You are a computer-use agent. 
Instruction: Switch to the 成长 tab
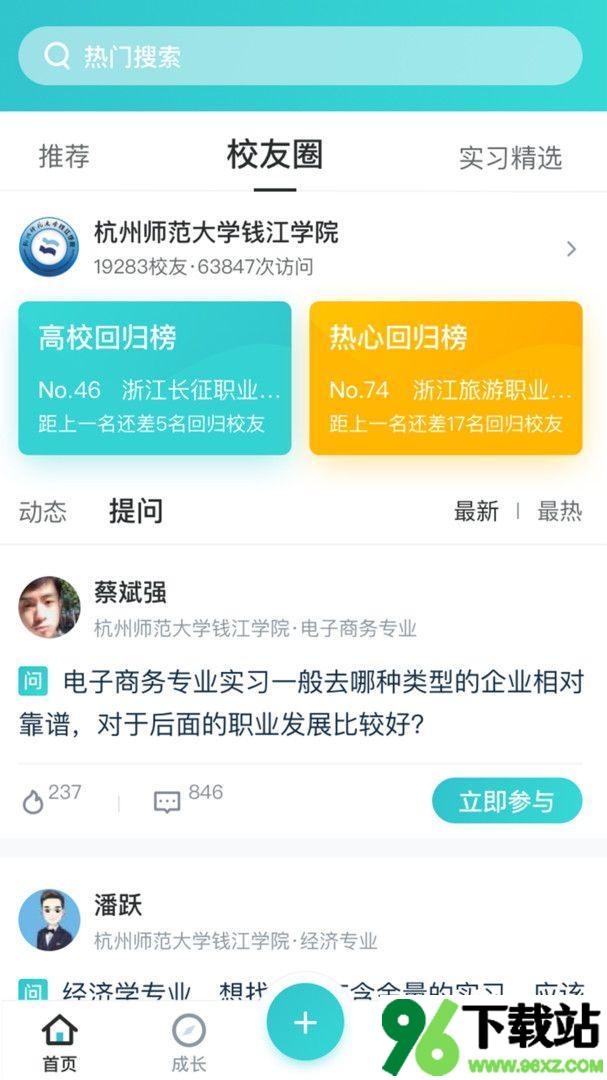pyautogui.click(x=188, y=1040)
